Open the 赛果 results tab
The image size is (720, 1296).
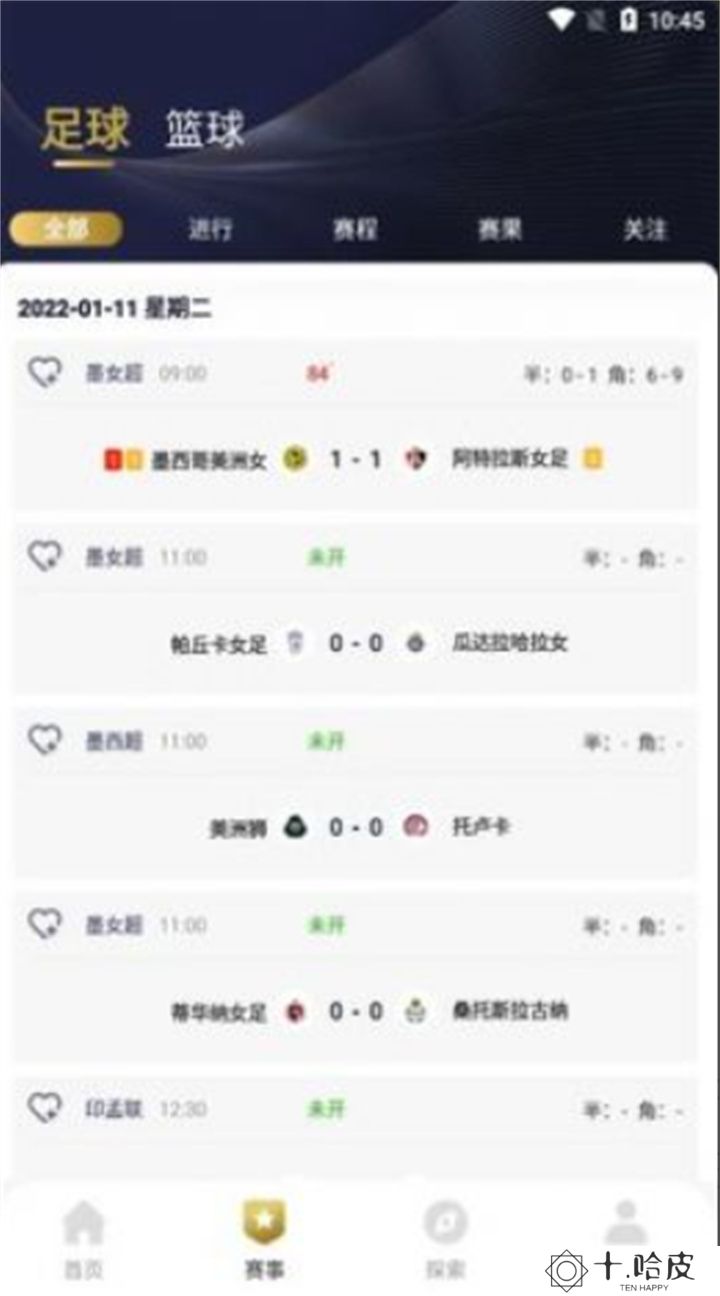pos(499,229)
